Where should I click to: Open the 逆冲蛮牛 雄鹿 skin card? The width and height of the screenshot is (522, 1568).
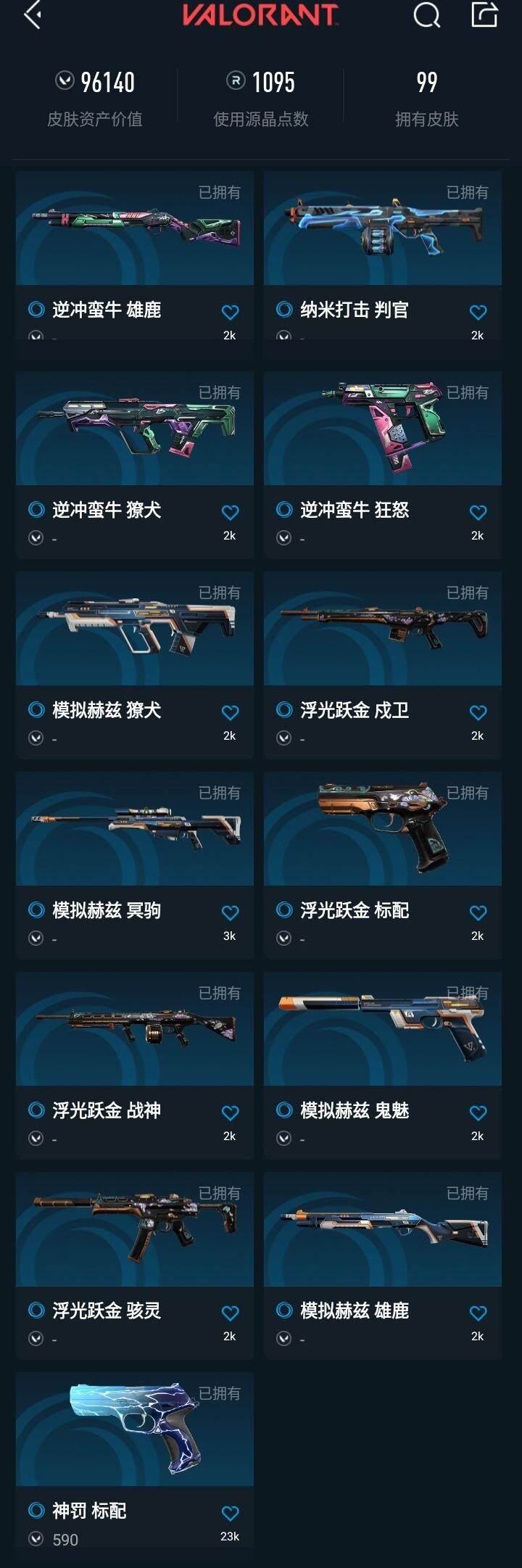135,229
